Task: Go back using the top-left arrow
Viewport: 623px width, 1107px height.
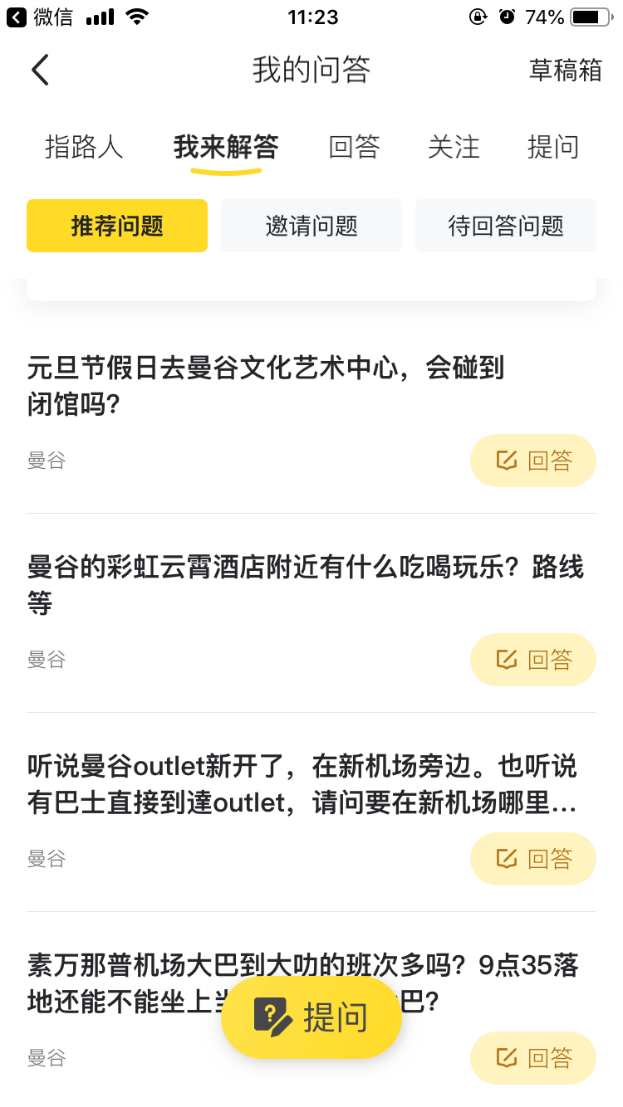Action: coord(40,70)
